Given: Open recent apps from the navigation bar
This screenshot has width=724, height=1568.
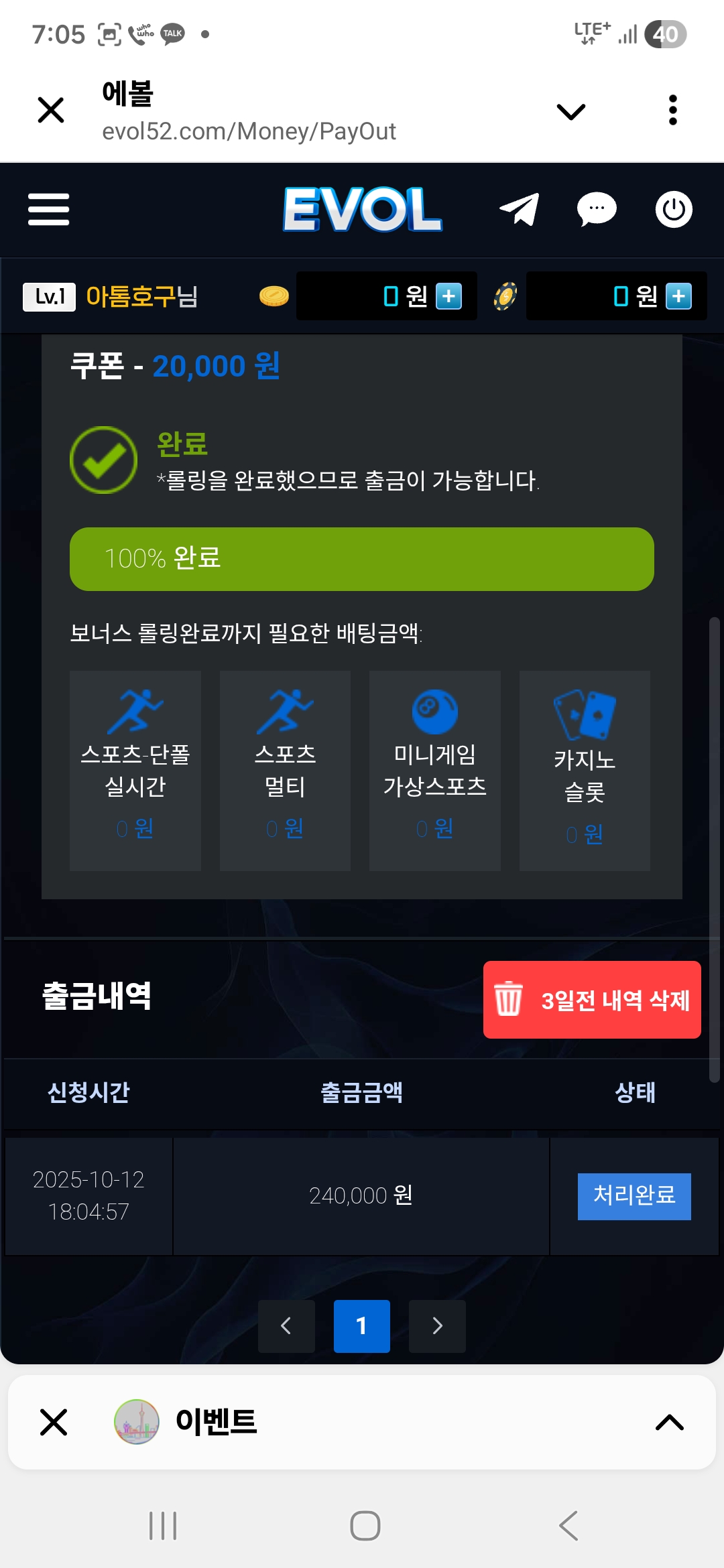Looking at the screenshot, I should click(x=163, y=1526).
